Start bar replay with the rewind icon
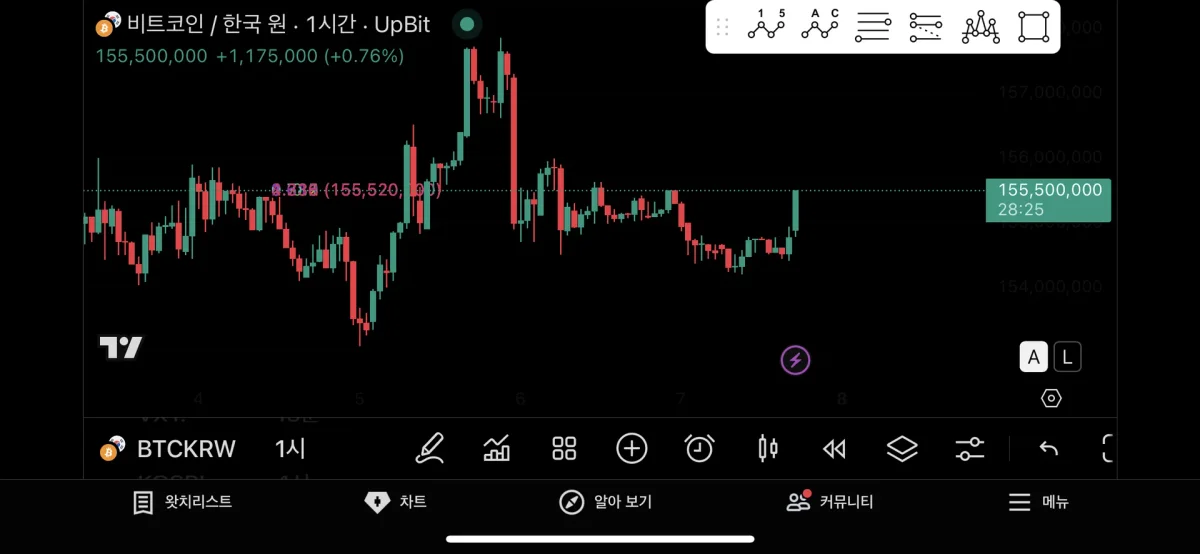The height and width of the screenshot is (554, 1200). pos(834,449)
